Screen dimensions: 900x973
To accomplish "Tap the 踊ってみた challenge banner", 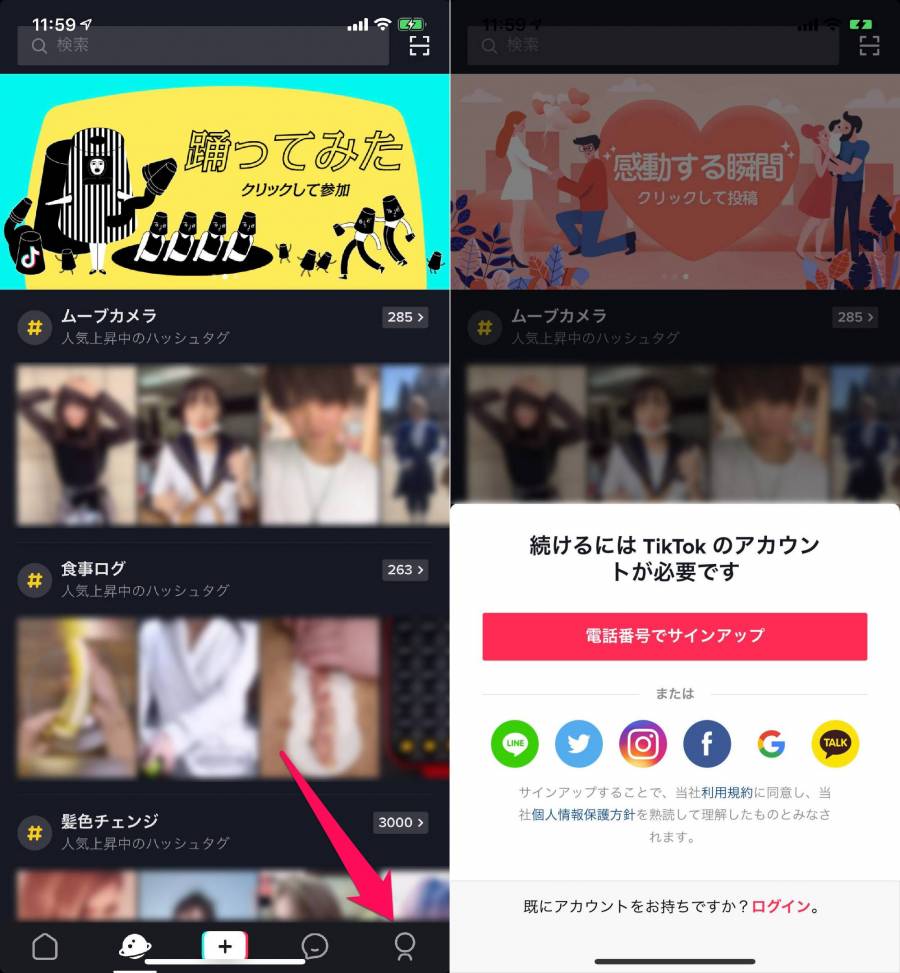I will tap(224, 182).
